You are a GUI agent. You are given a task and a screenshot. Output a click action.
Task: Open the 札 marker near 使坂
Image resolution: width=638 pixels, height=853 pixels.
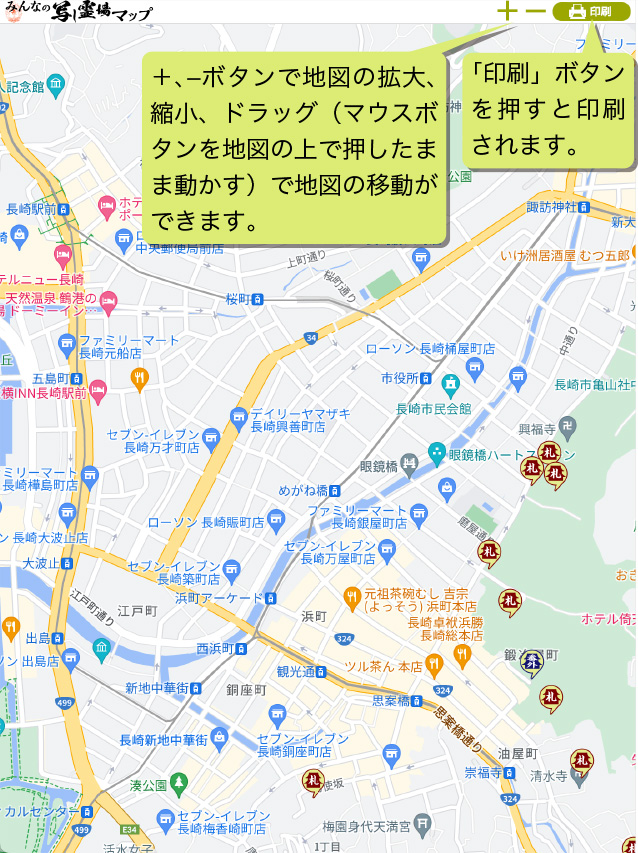tap(314, 782)
